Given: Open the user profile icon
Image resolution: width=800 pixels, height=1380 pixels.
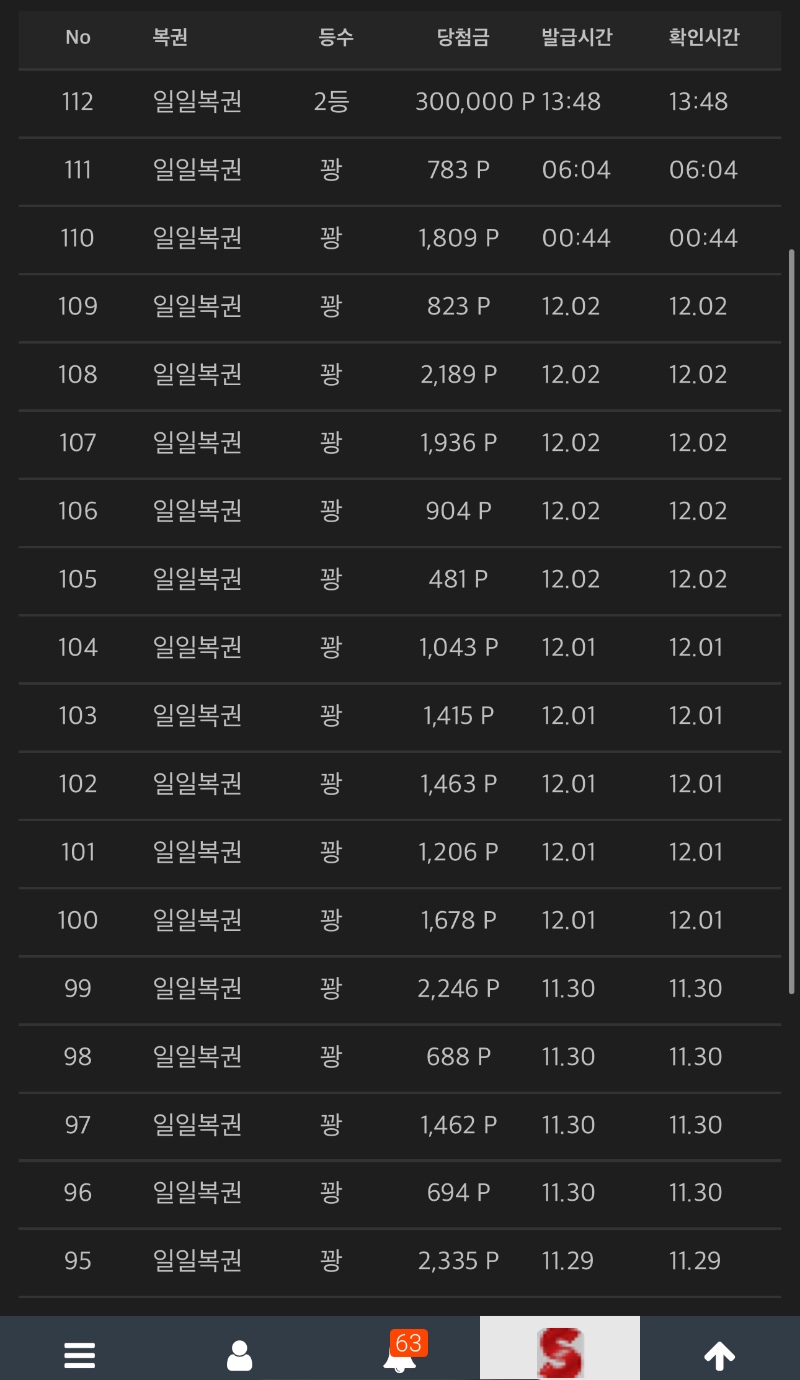Looking at the screenshot, I should [239, 1355].
